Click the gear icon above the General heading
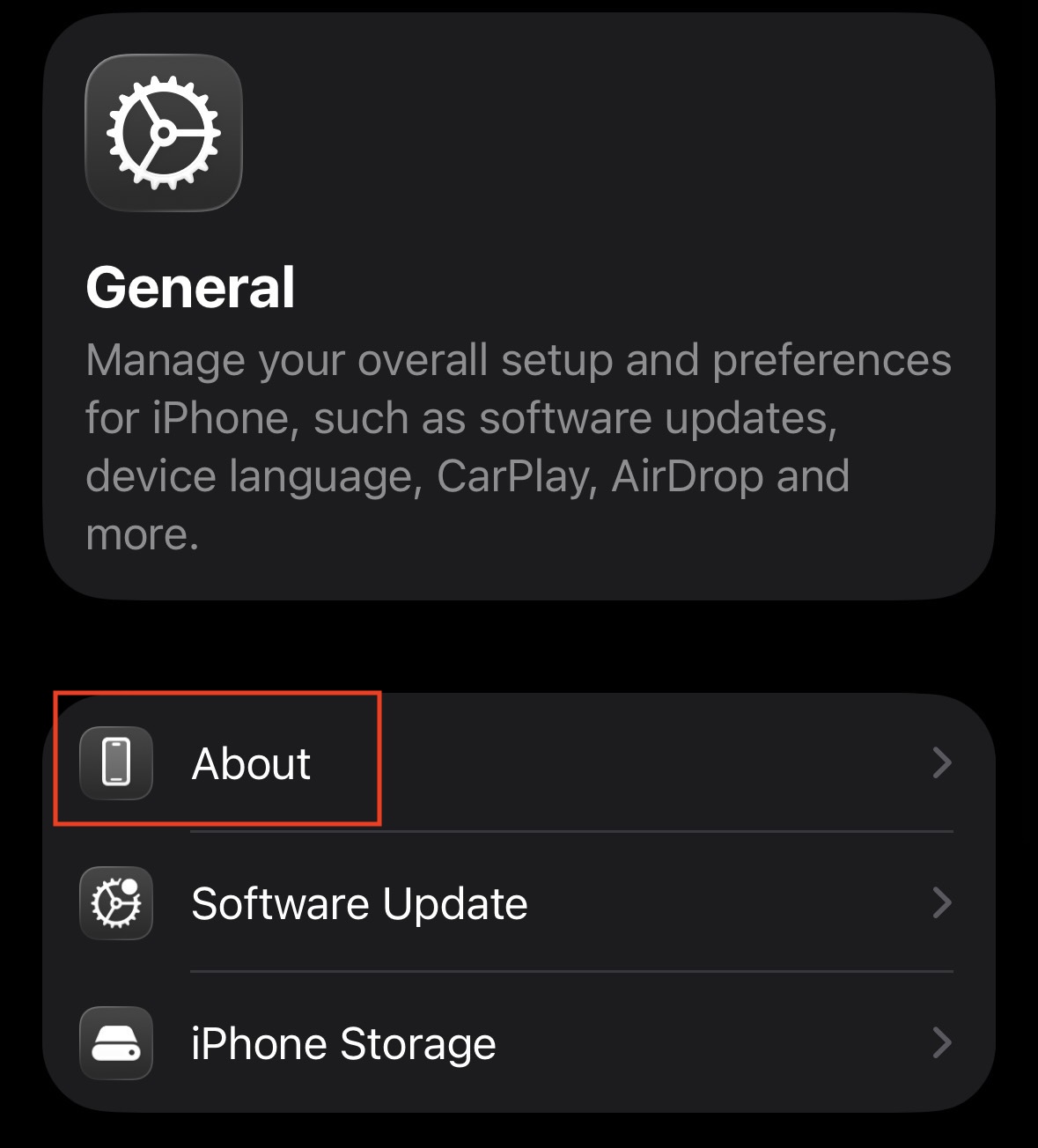 tap(162, 134)
